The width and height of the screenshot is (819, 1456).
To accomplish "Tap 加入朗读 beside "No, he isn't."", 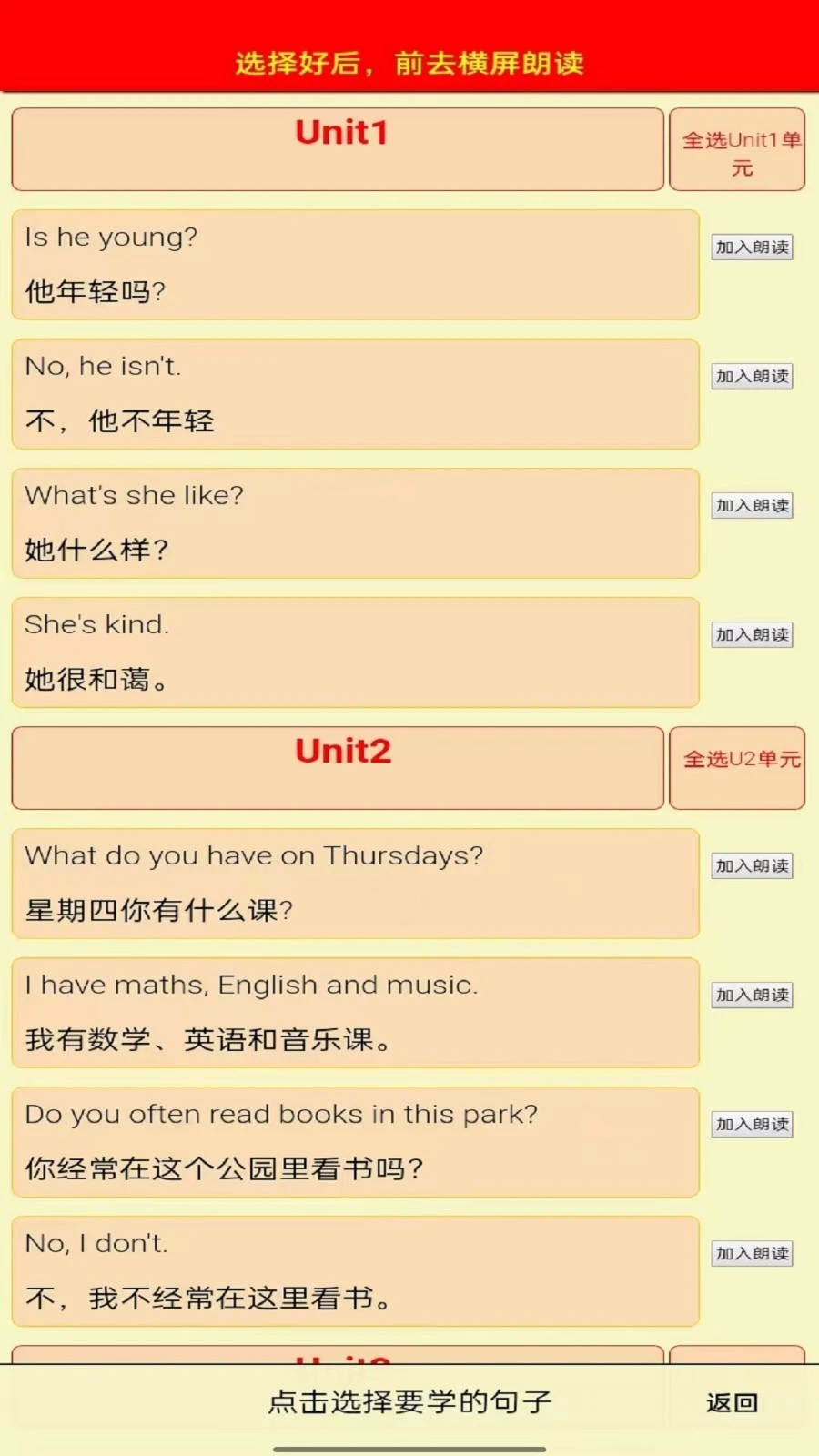I will (x=752, y=376).
